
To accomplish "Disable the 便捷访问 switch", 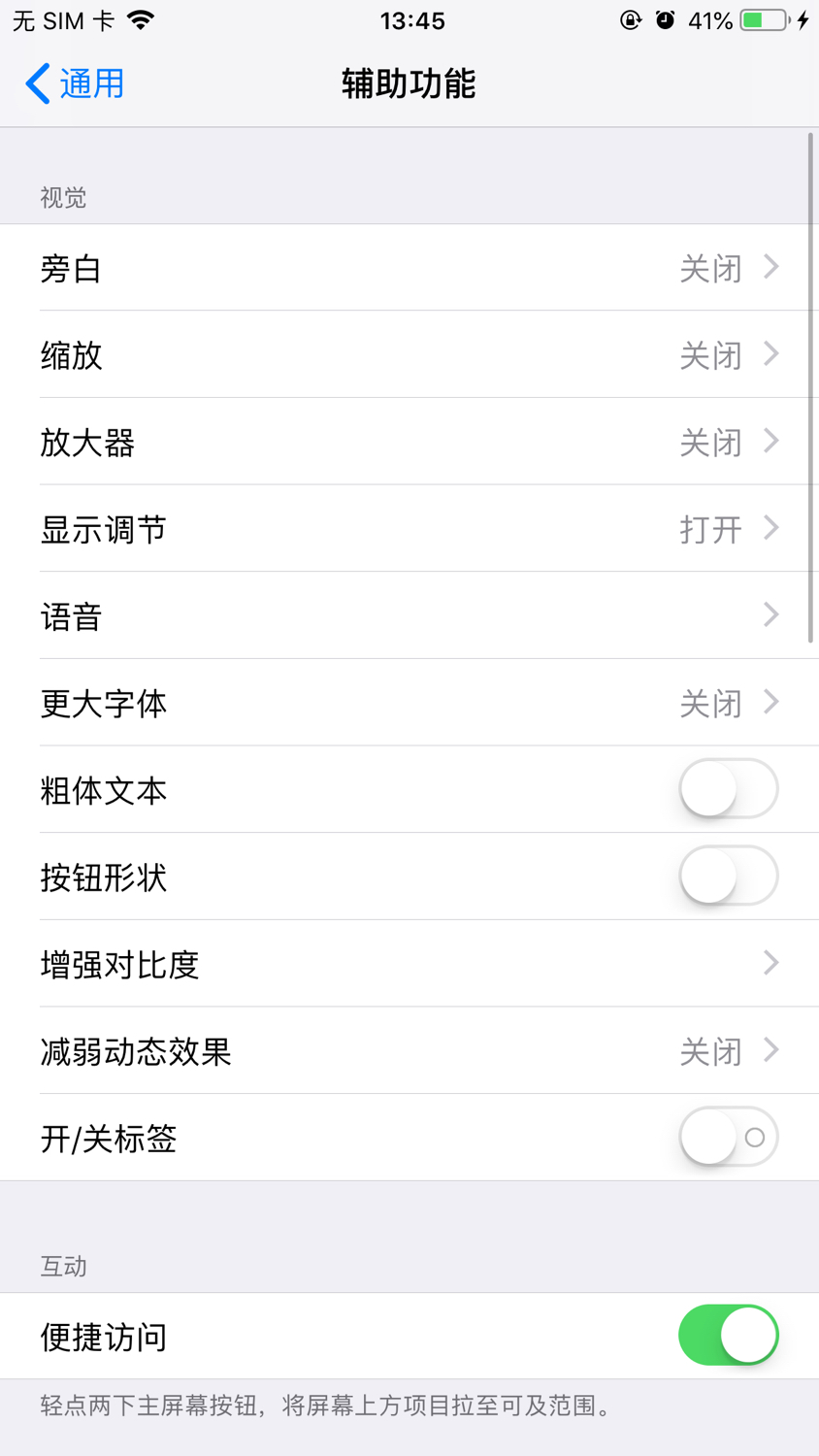I will click(728, 1335).
